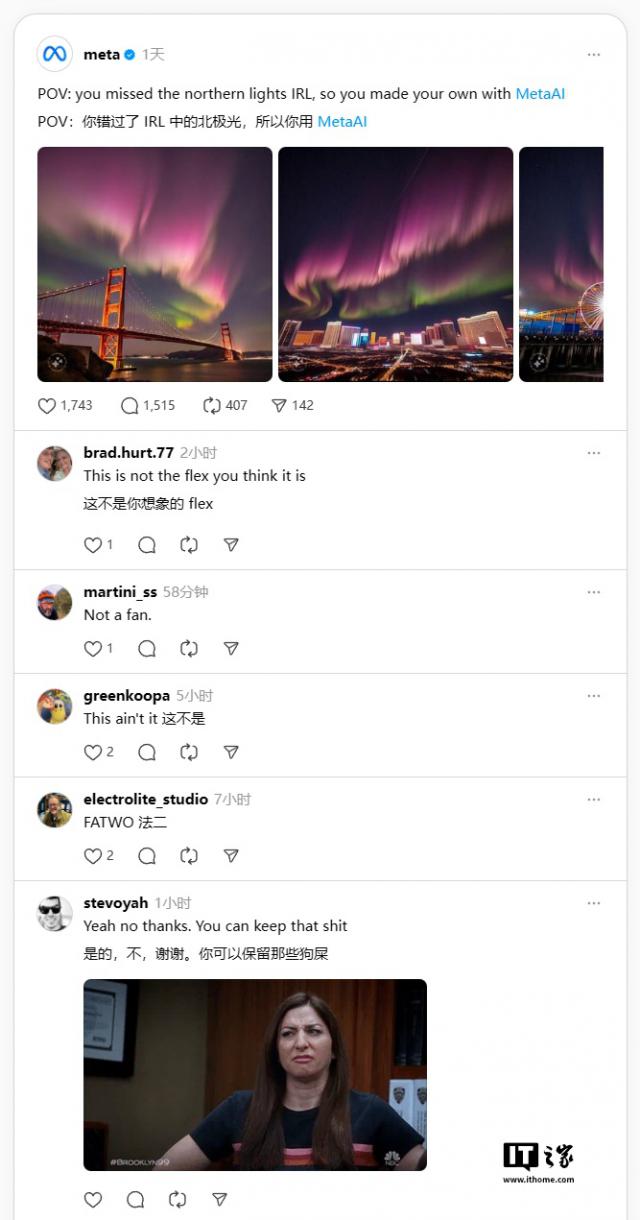Like greenkoopa's comment
The image size is (640, 1220).
click(92, 752)
